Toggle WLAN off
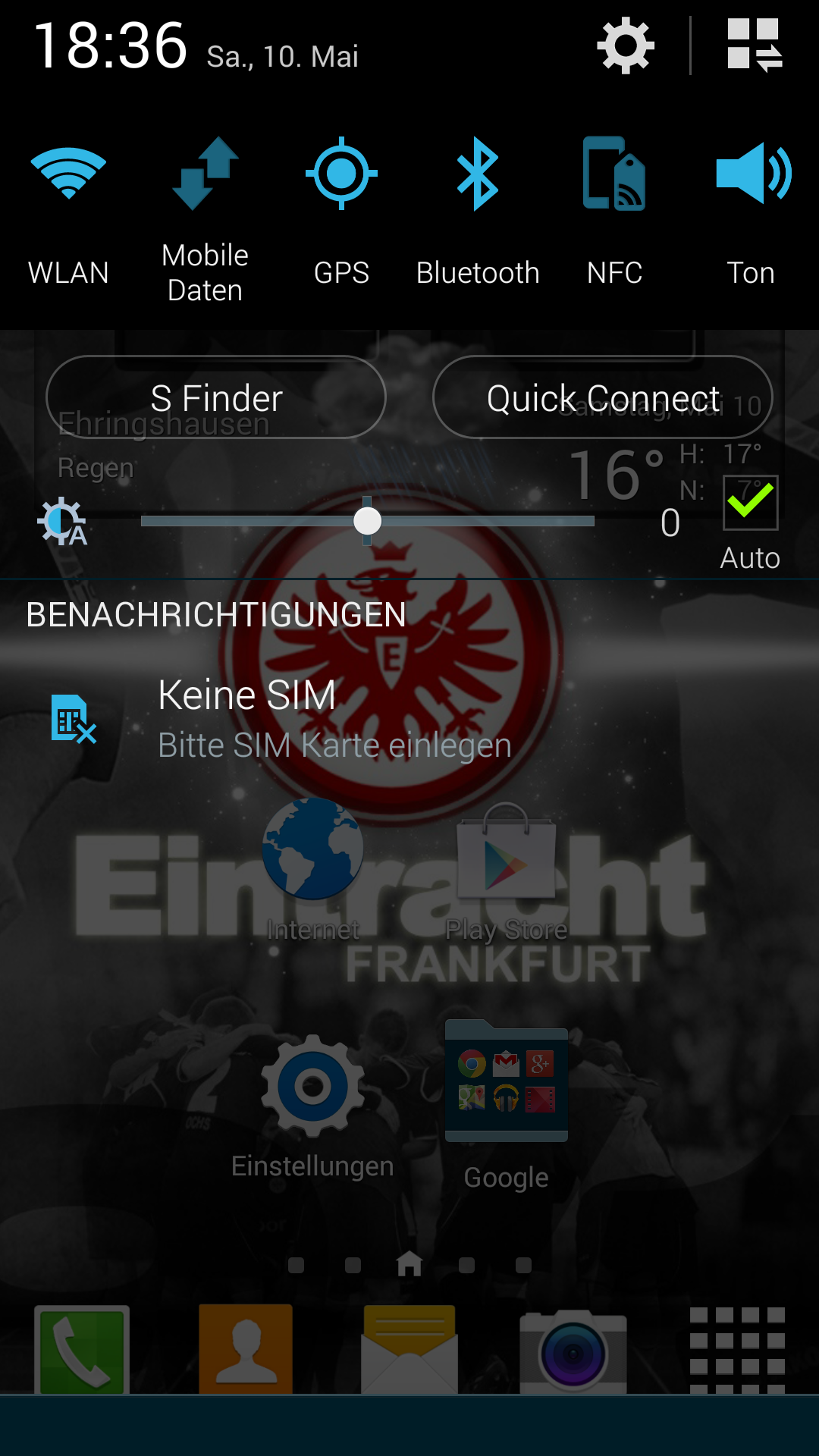The height and width of the screenshot is (1456, 819). [68, 216]
